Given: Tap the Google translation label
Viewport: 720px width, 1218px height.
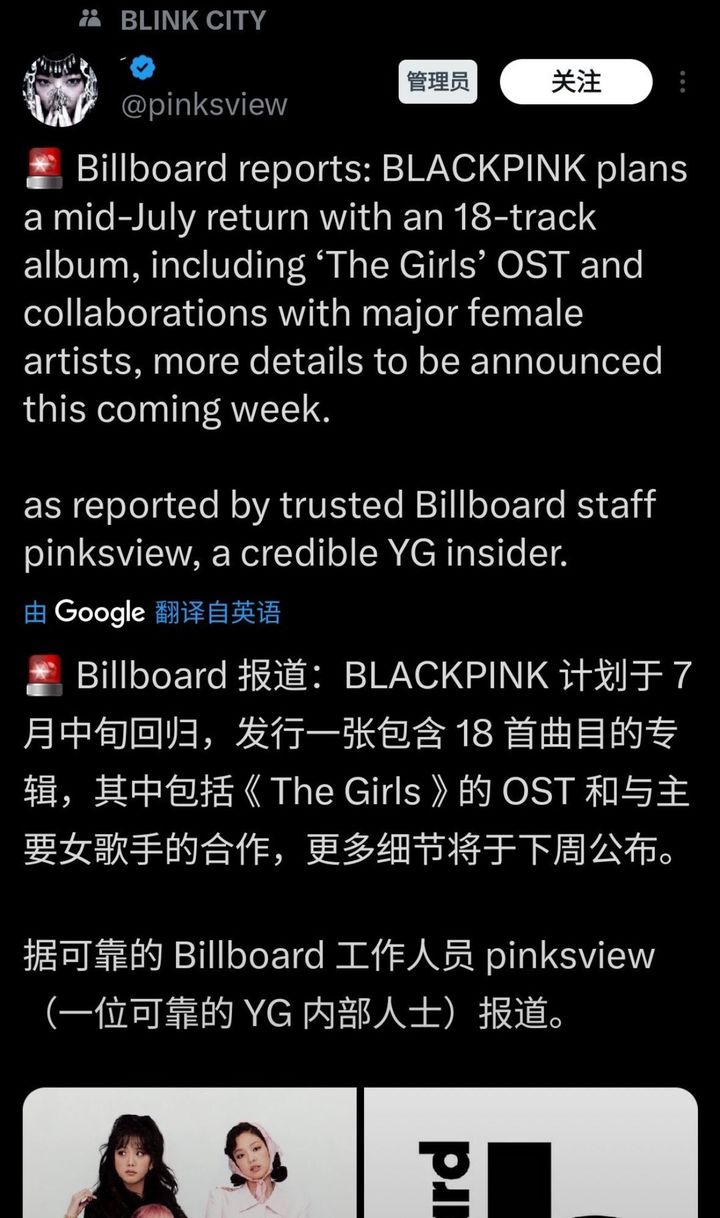Looking at the screenshot, I should point(152,612).
